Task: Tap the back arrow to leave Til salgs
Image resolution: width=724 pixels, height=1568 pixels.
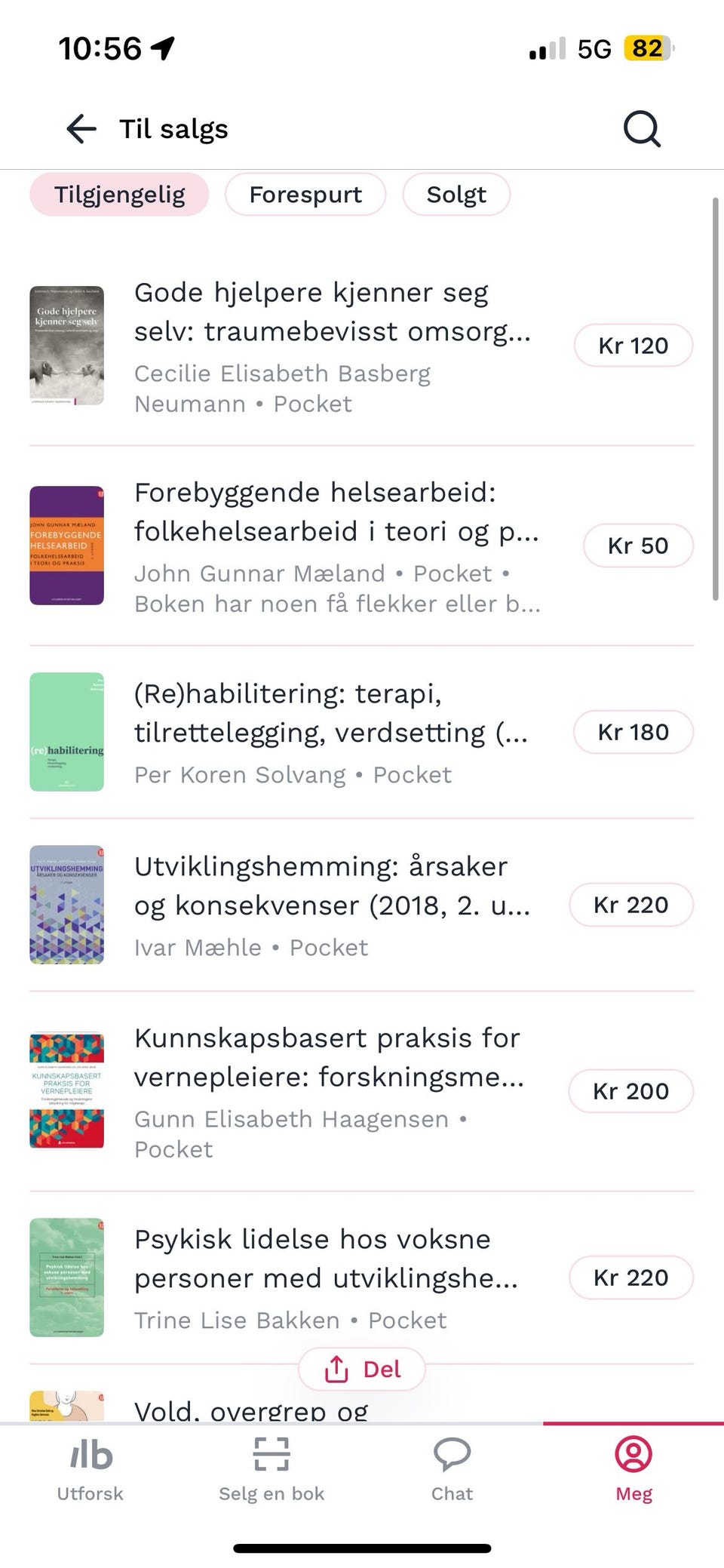Action: [x=80, y=128]
